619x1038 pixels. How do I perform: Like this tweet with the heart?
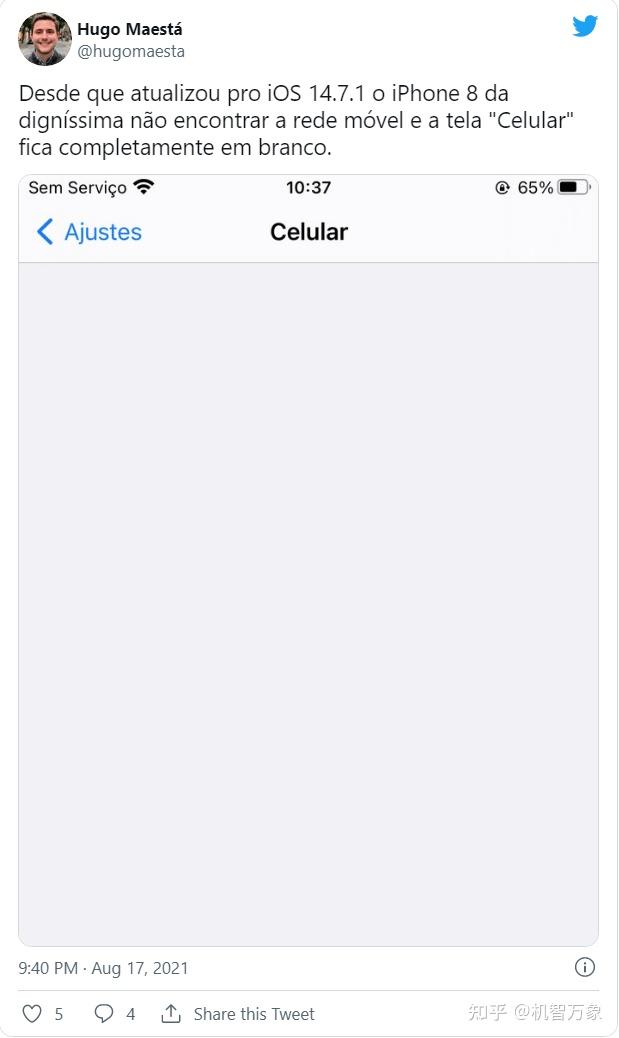[x=32, y=1013]
